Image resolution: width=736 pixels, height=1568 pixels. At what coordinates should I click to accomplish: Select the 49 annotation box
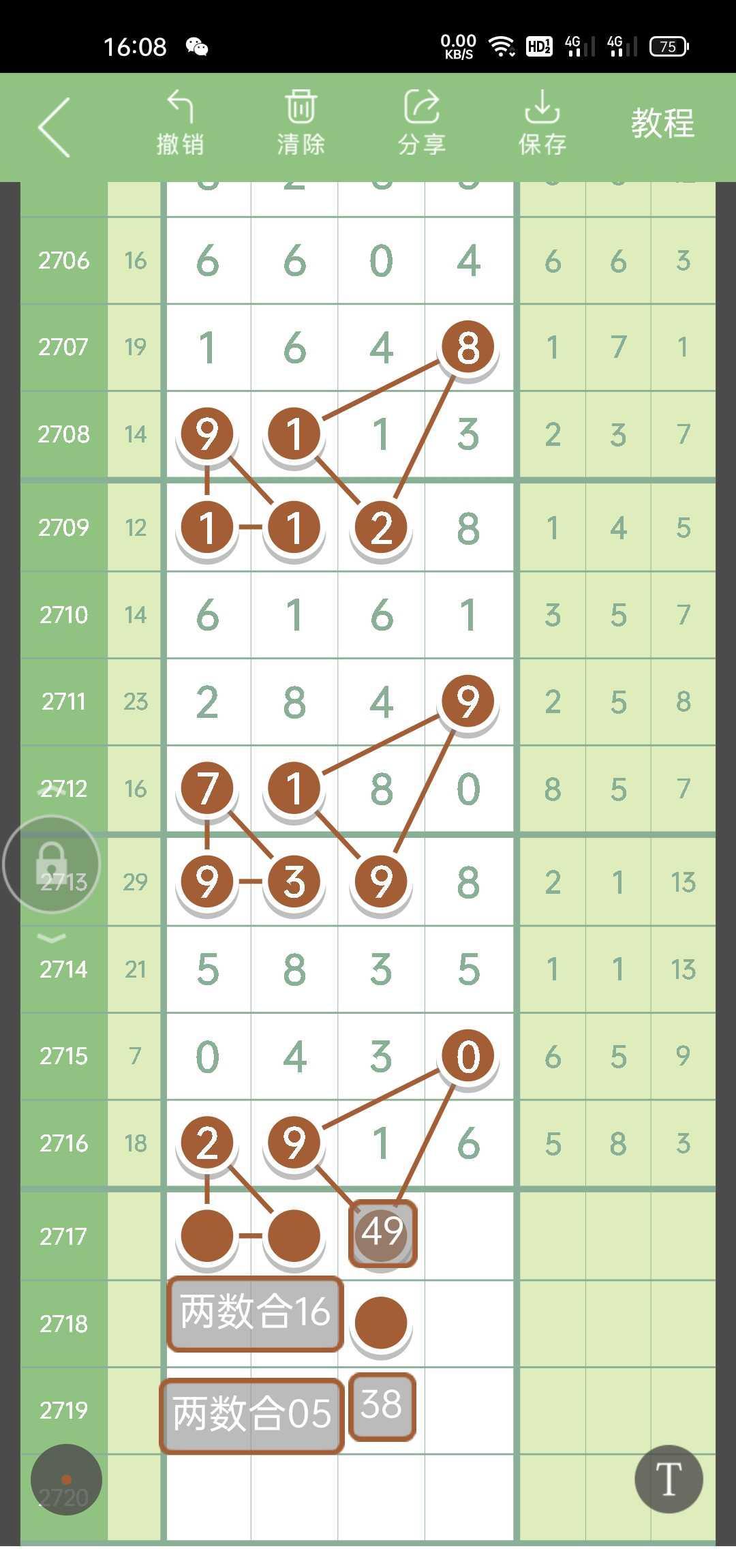(382, 1233)
